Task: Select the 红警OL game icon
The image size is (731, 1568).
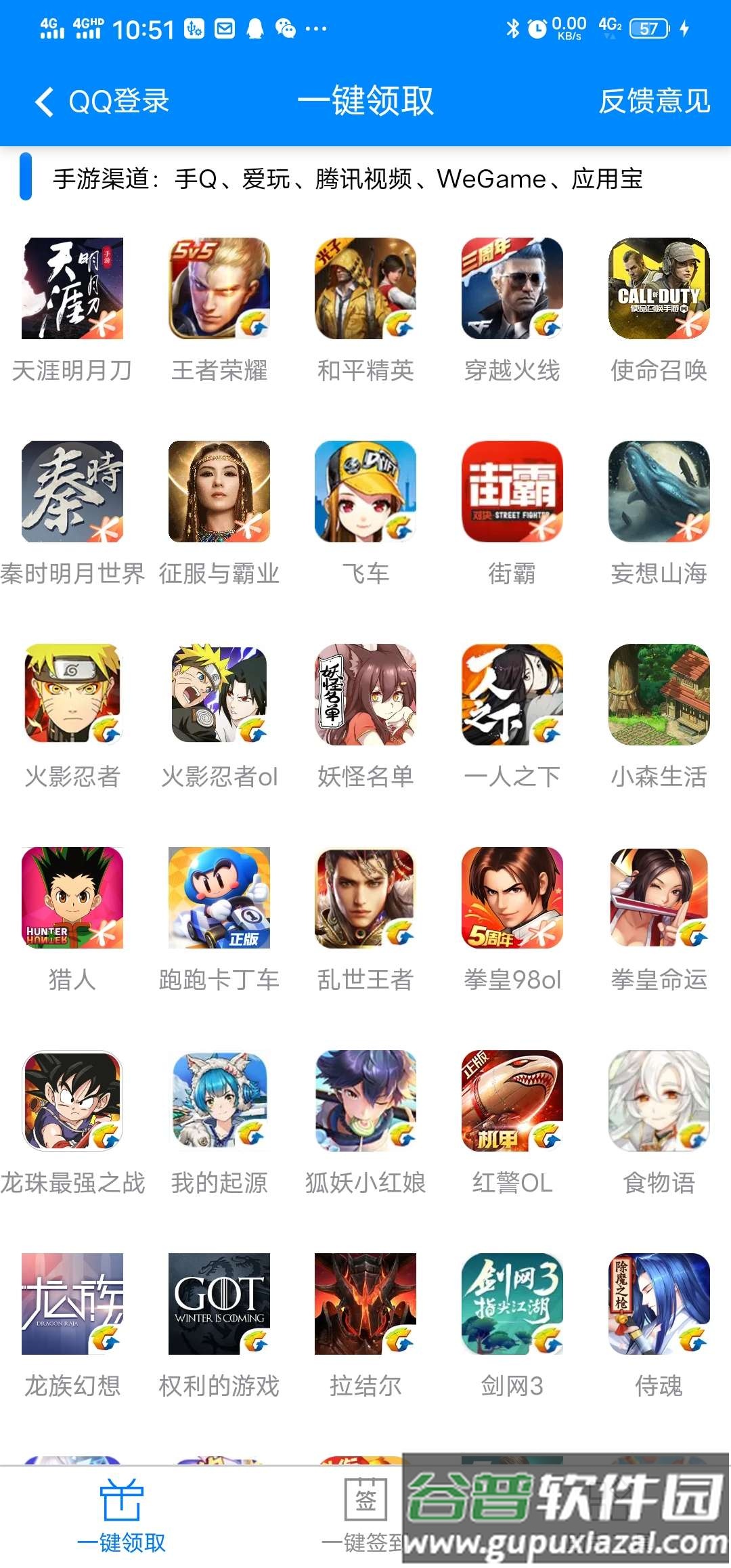Action: [511, 1102]
